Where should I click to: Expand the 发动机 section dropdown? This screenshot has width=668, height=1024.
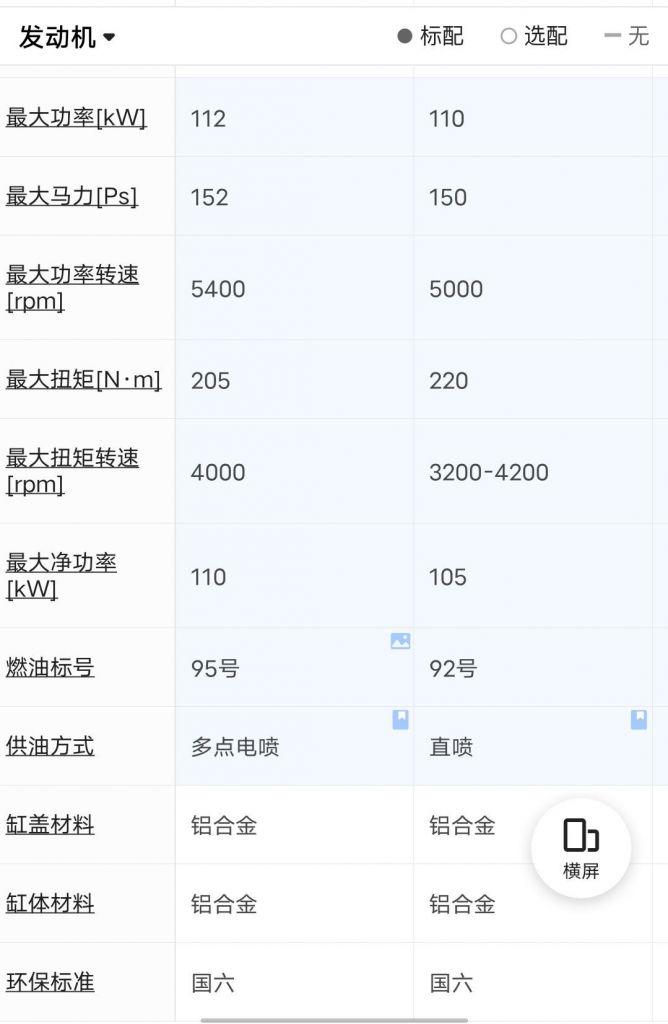[67, 37]
